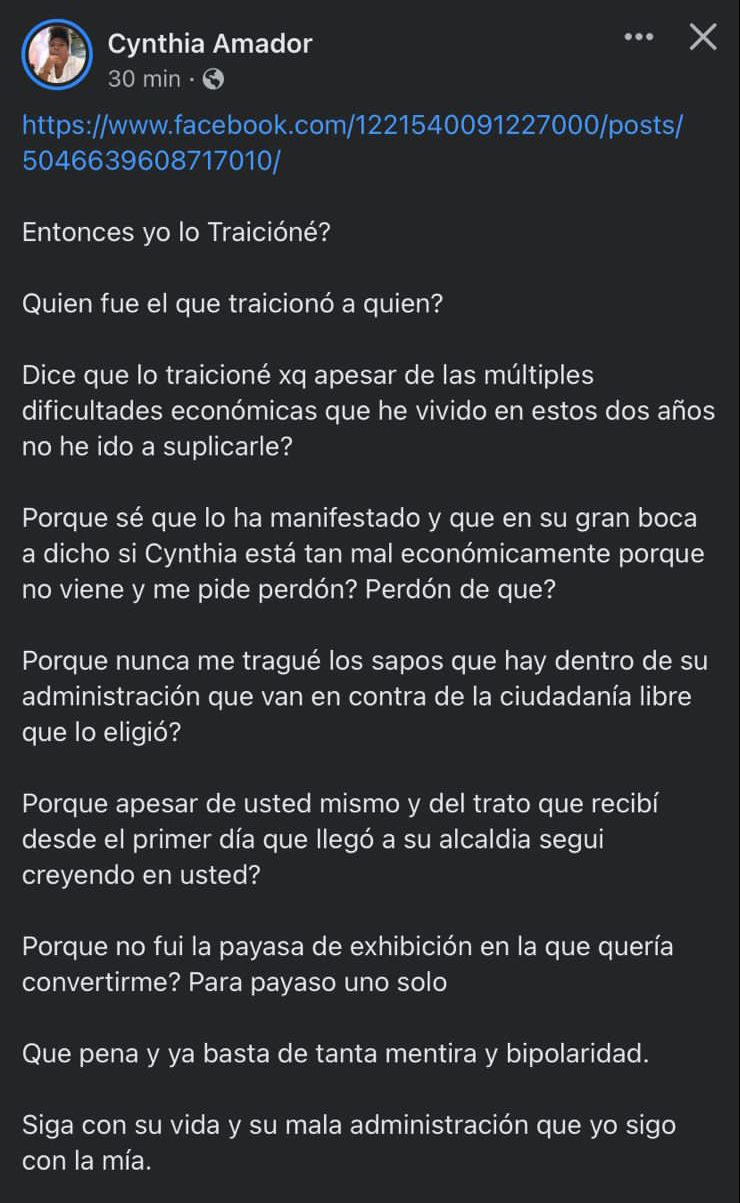Open the facebook.com post link

[352, 143]
